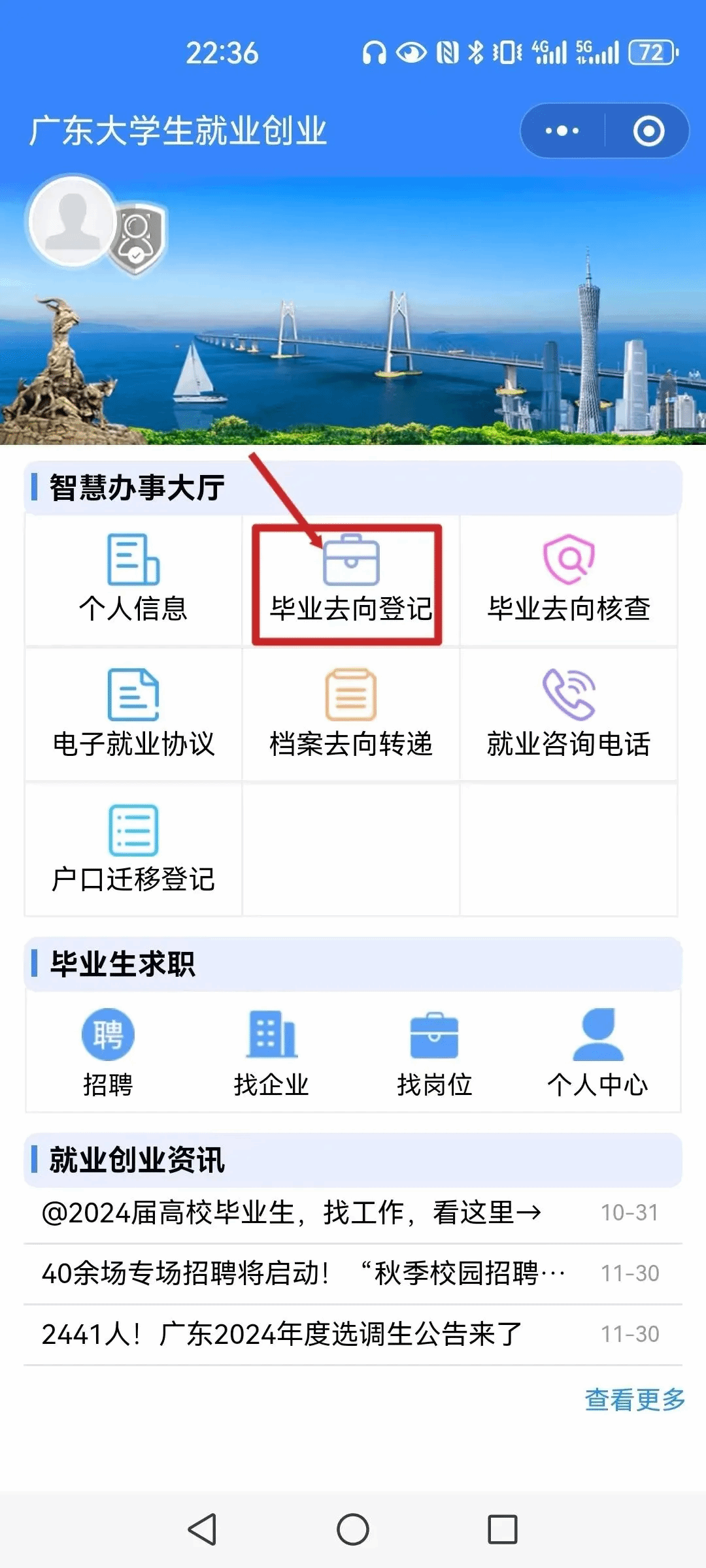Open the 2441人 广东2024年度选调生公告 article
This screenshot has height=1568, width=706.
pyautogui.click(x=281, y=1333)
